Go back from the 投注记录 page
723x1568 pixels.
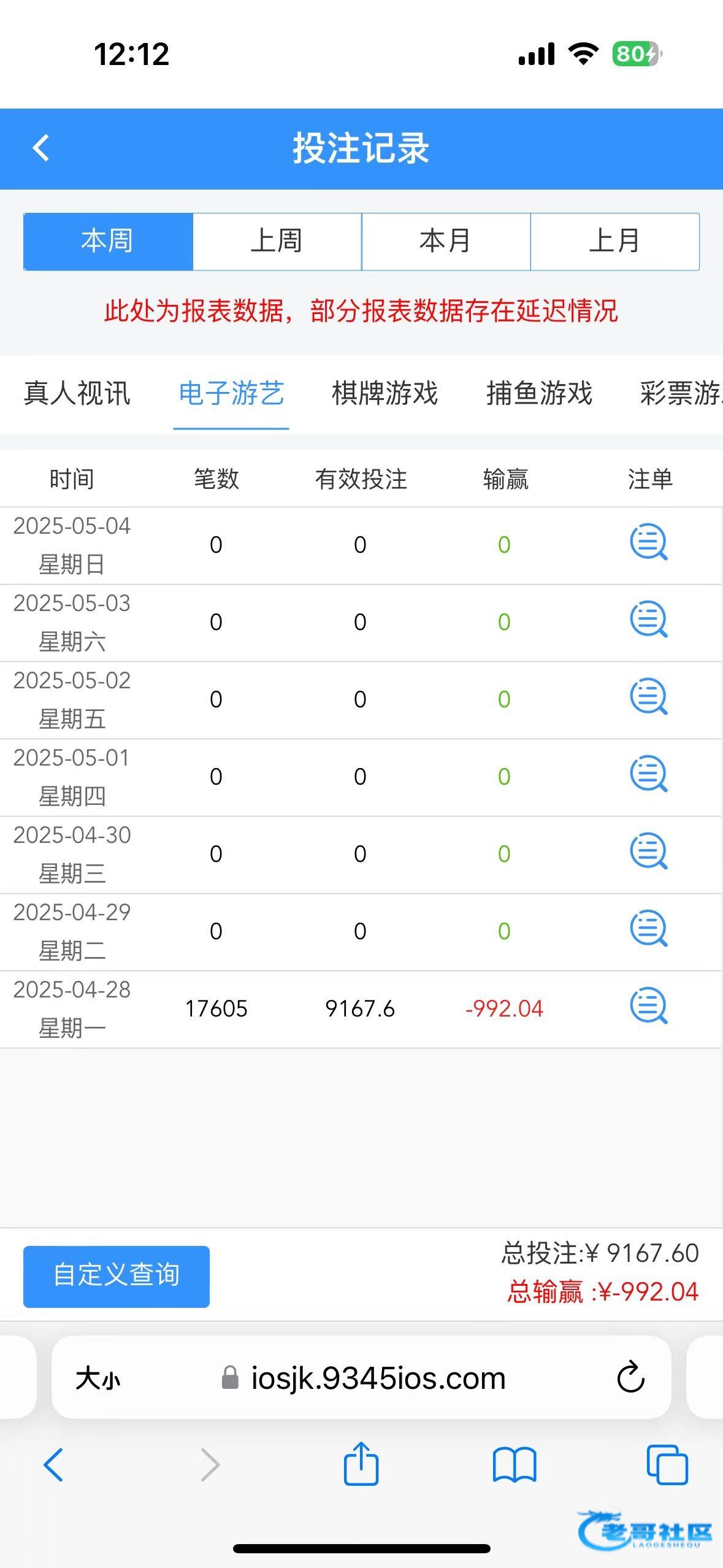click(40, 148)
